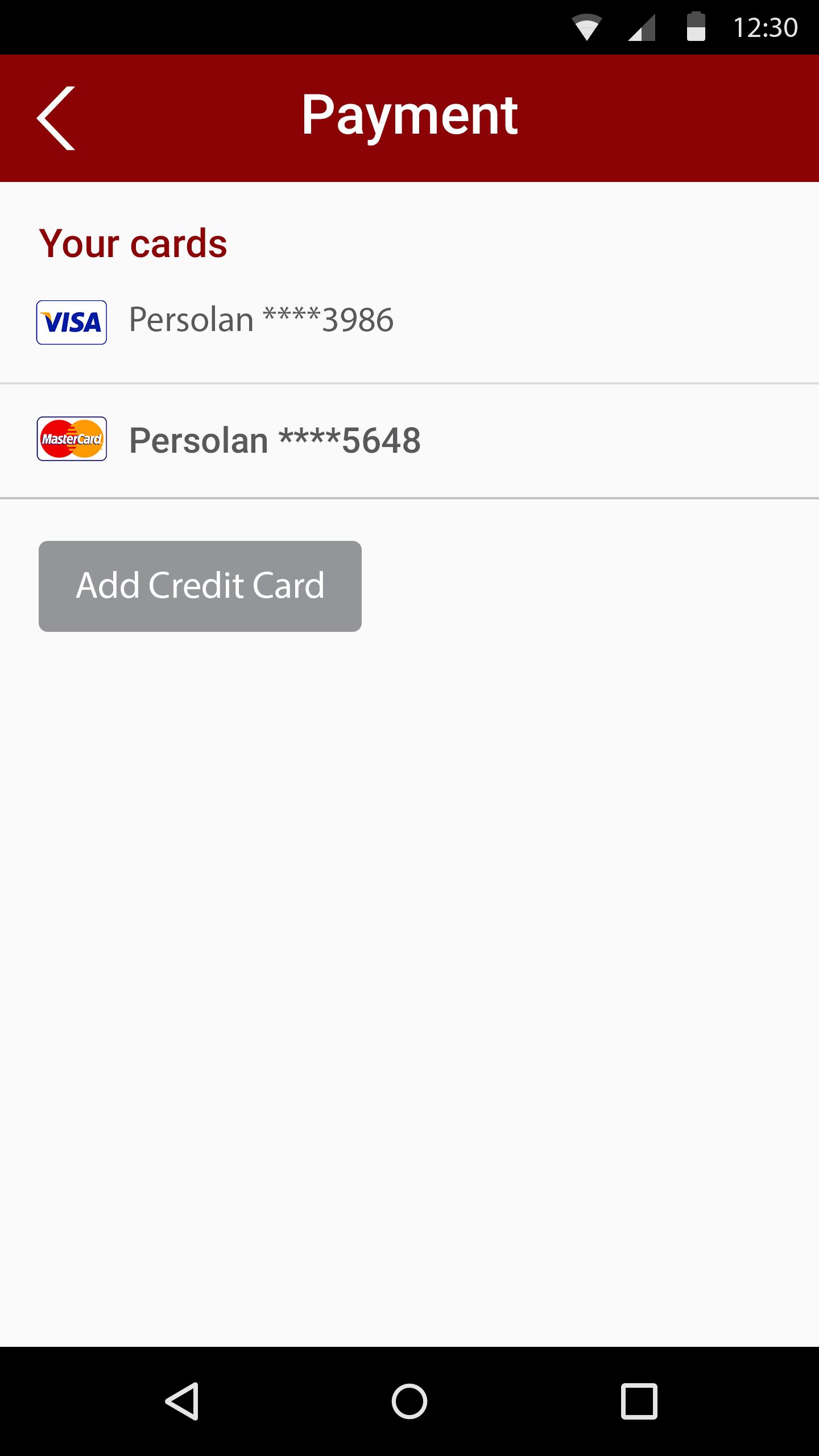Go back from the Payment screen
819x1456 pixels.
point(56,118)
